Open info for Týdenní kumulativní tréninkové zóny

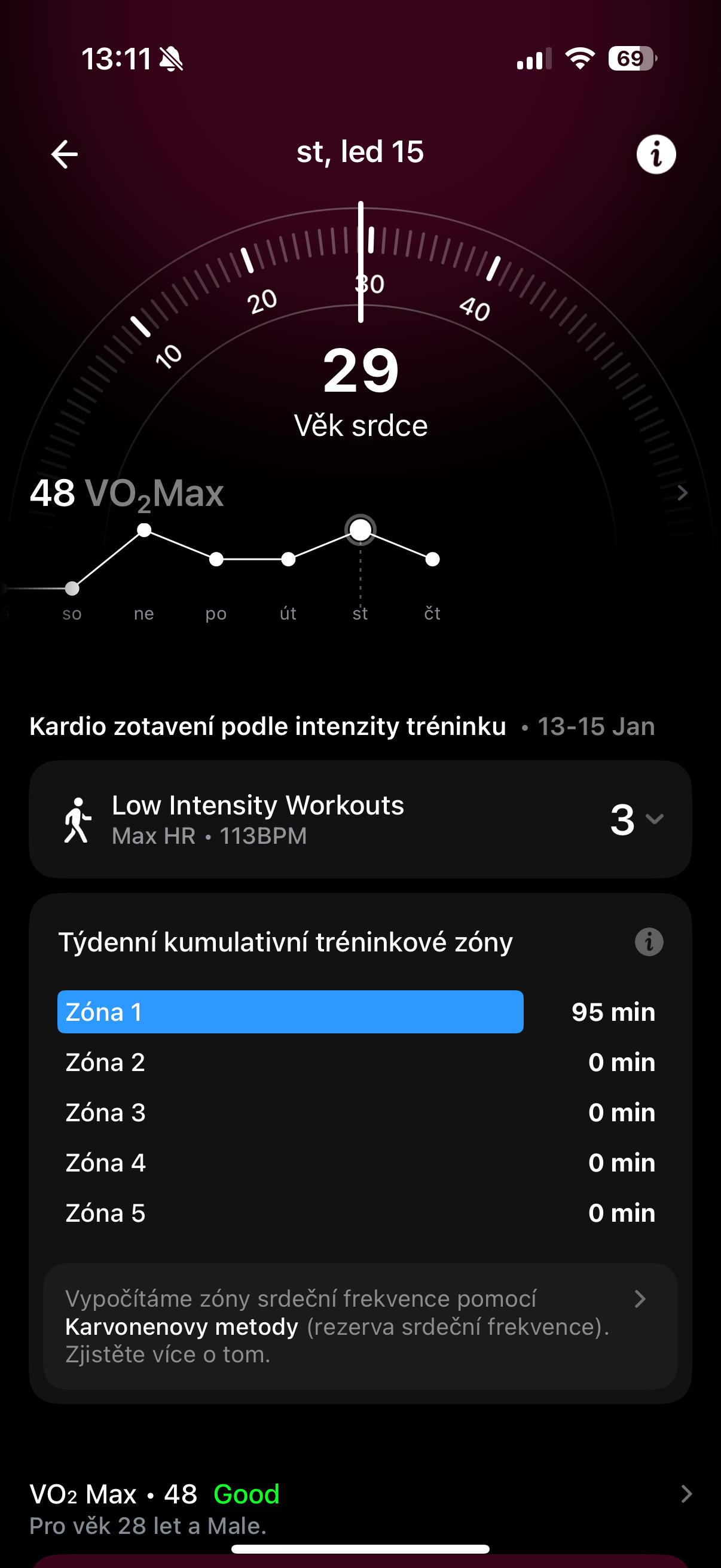click(x=650, y=942)
